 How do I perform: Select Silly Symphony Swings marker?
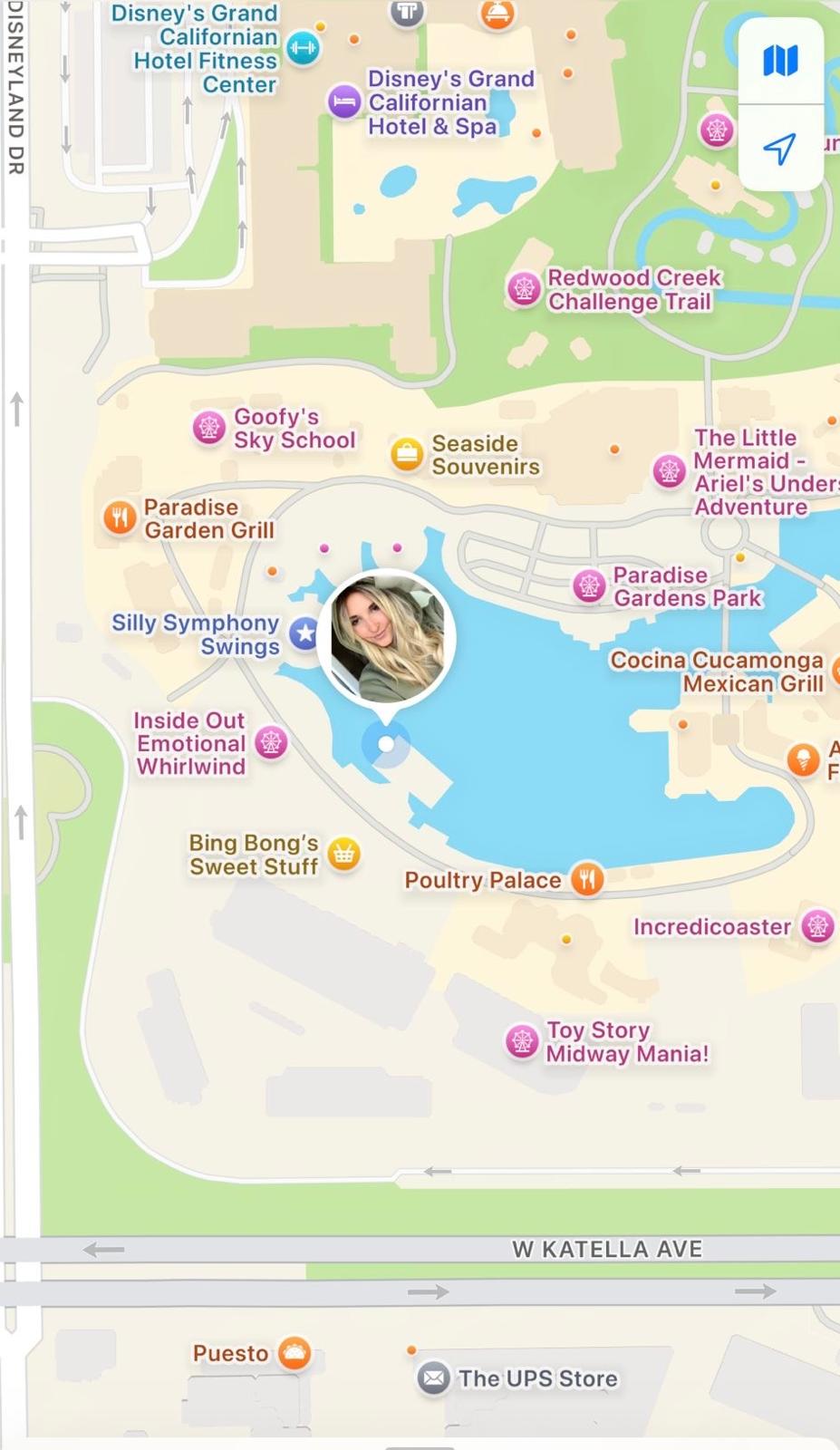pyautogui.click(x=304, y=633)
